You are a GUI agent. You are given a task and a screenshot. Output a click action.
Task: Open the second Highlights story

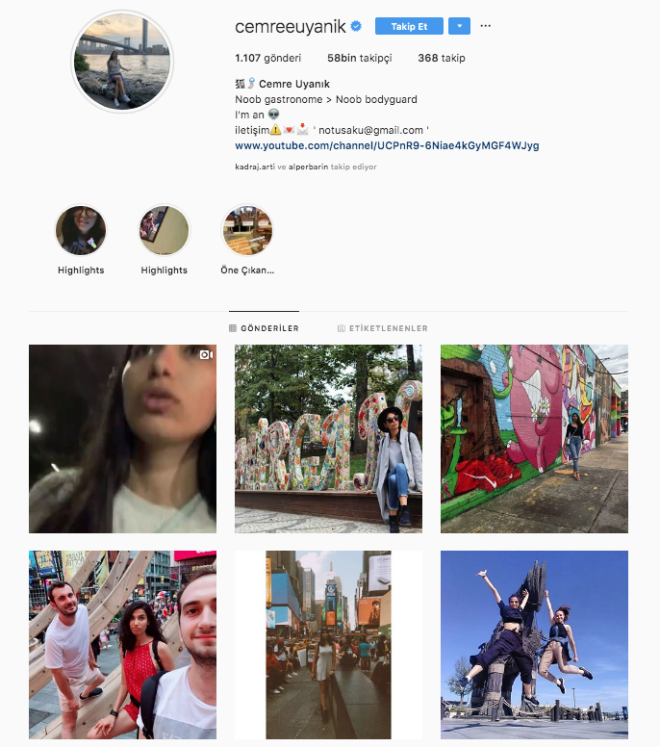click(x=164, y=231)
